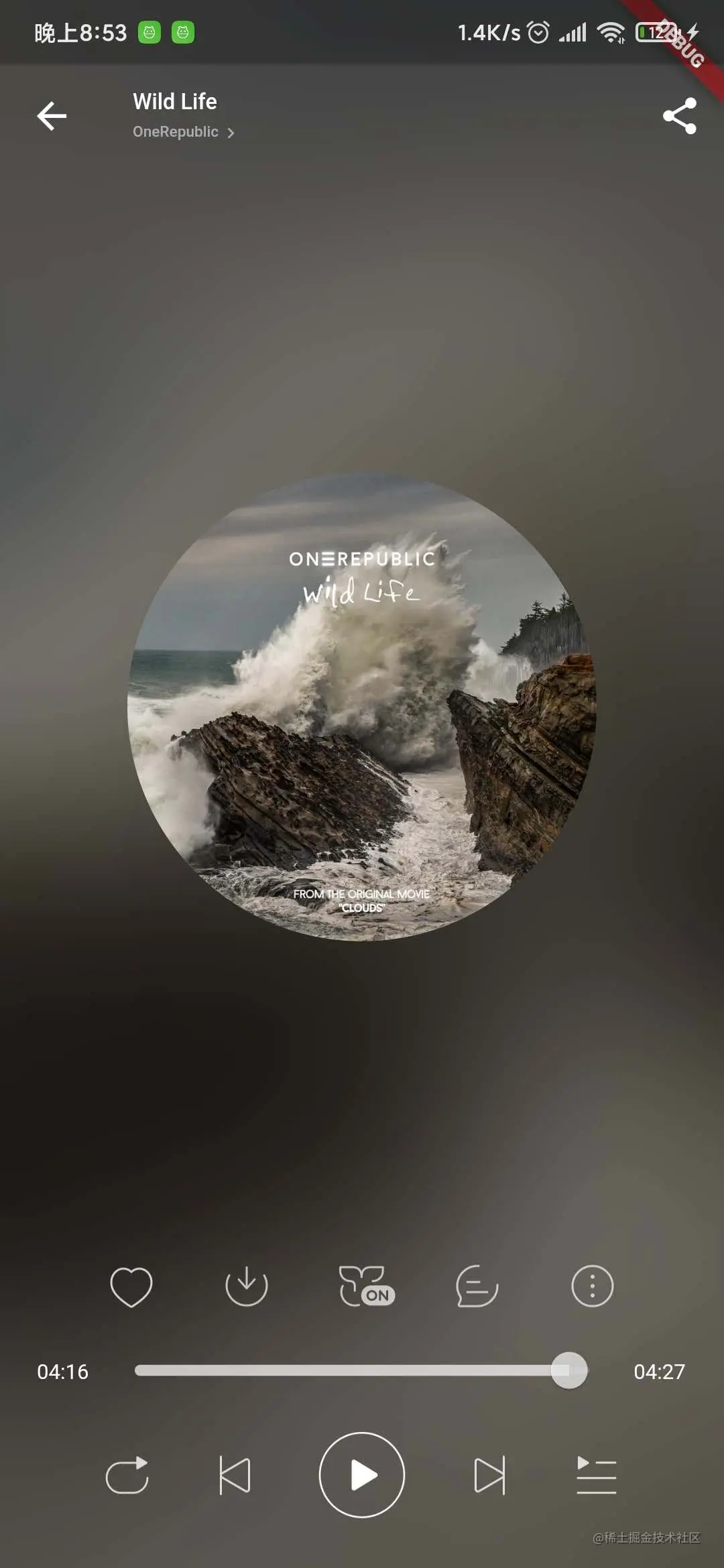724x1568 pixels.
Task: Like this song with the heart
Action: 131,1286
